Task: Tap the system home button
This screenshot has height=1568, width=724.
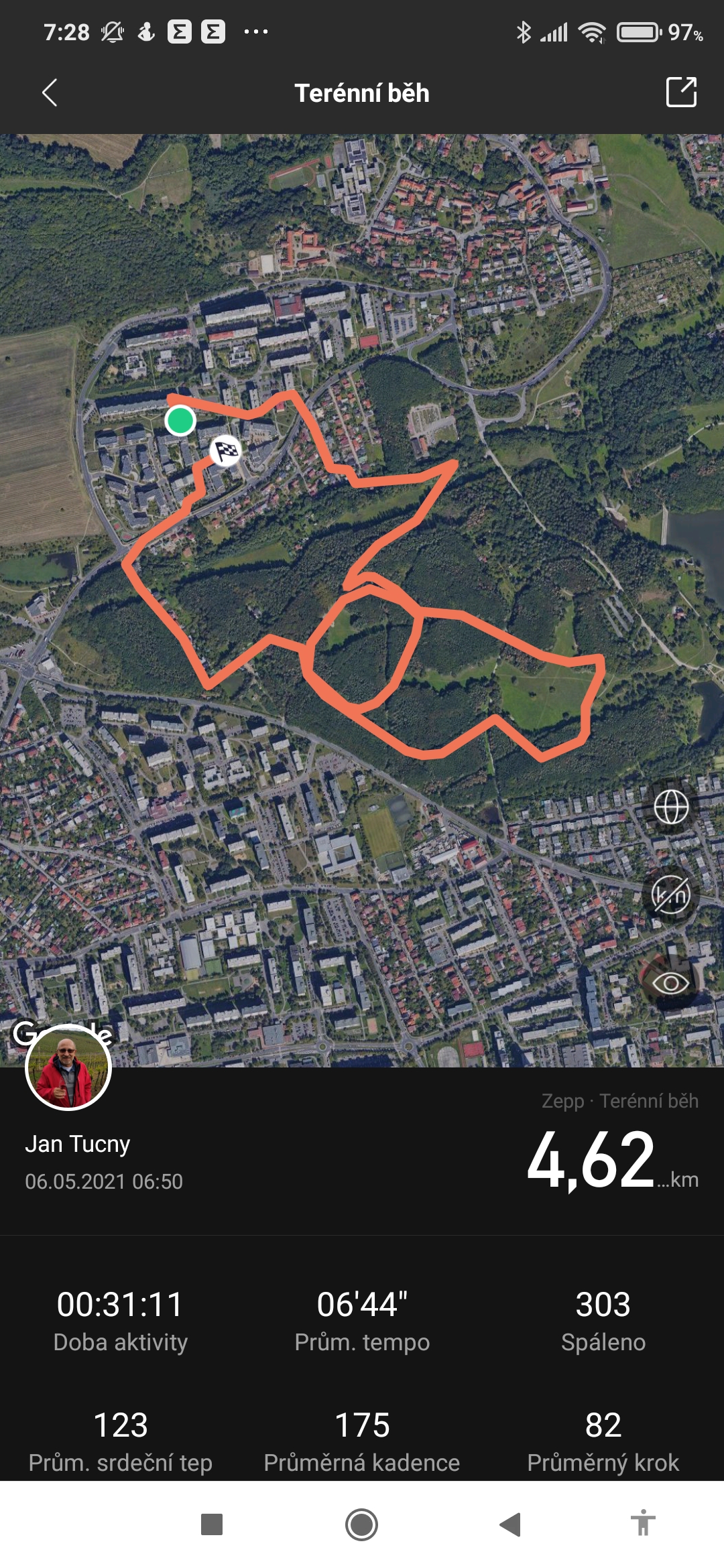Action: [361, 1524]
